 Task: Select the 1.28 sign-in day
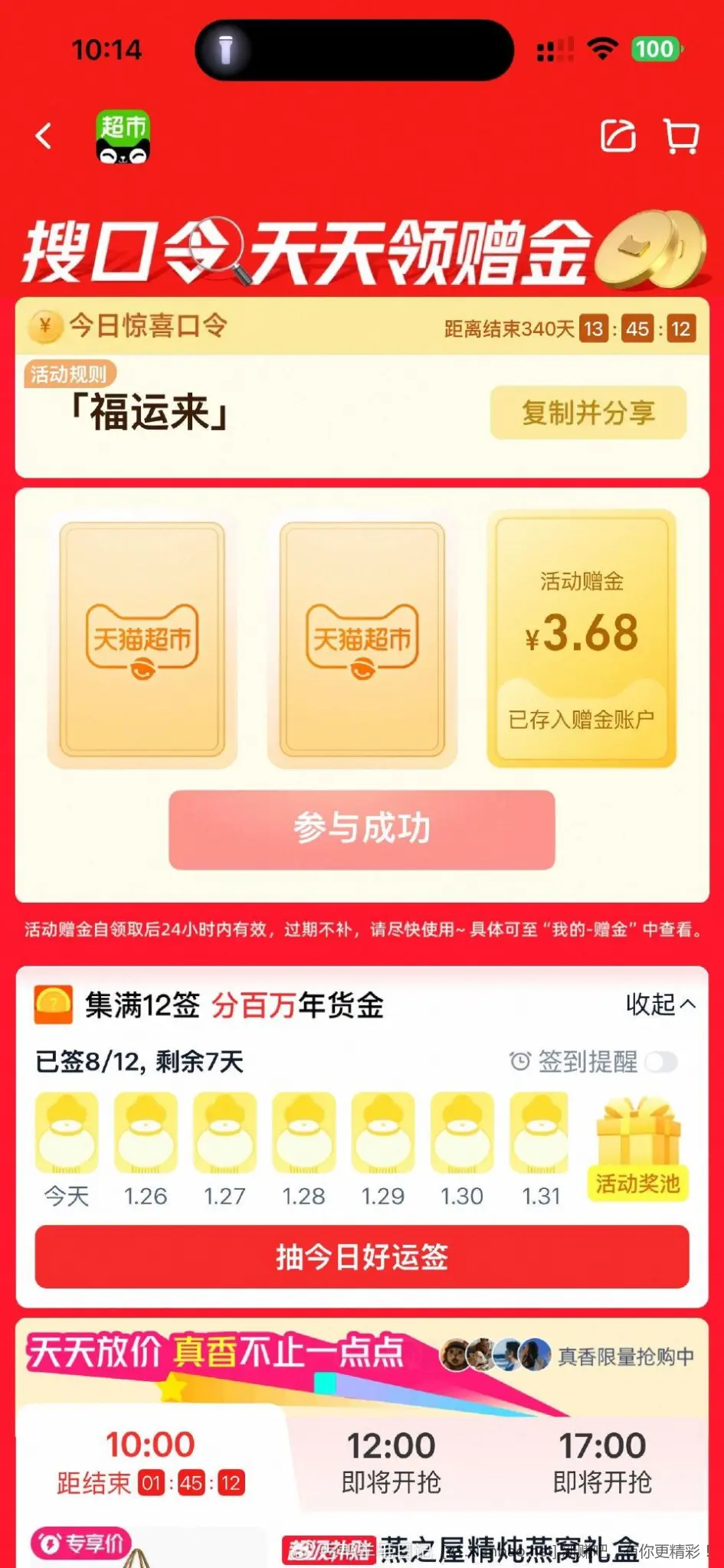click(304, 1133)
